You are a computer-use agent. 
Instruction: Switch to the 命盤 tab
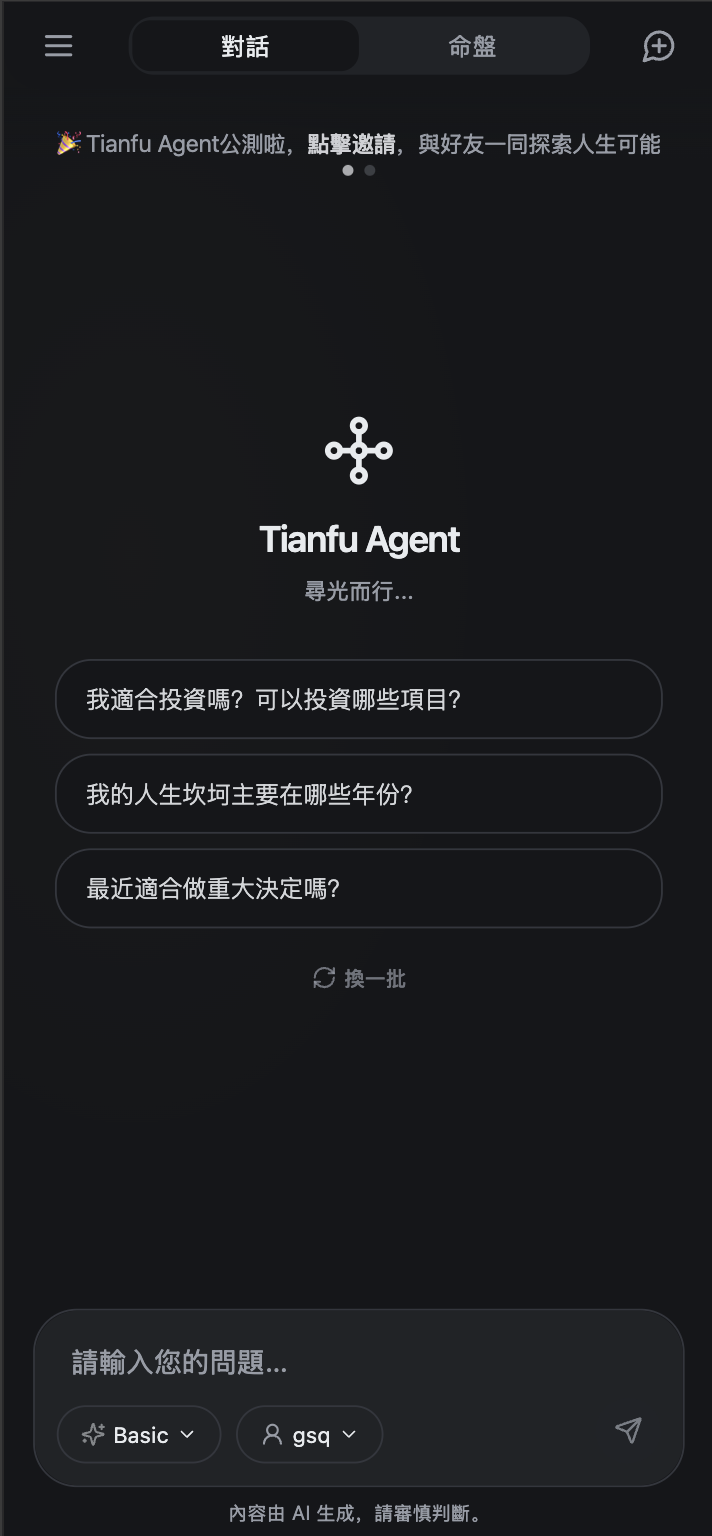coord(472,46)
